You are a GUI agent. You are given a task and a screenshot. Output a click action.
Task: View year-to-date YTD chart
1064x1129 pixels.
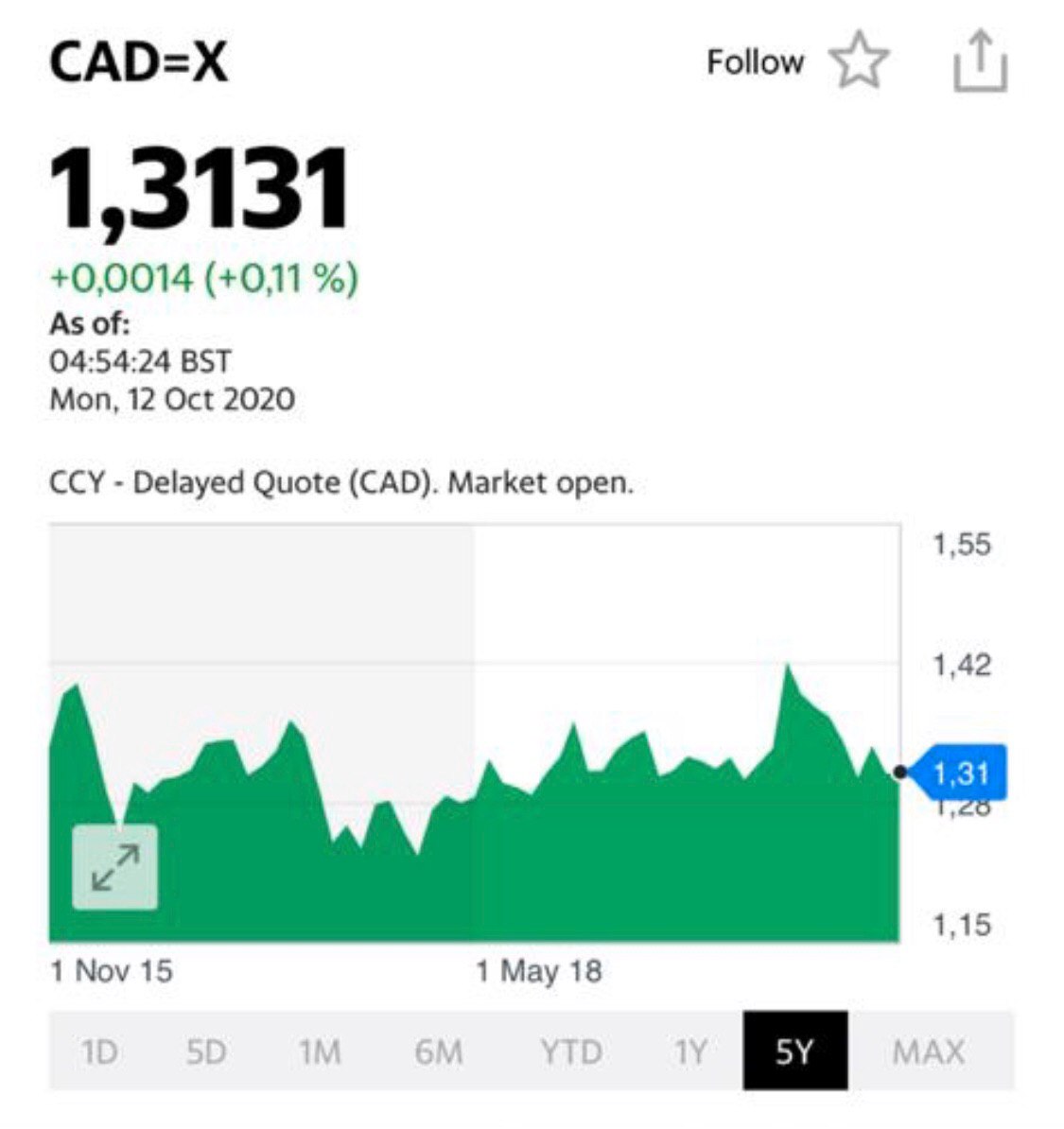[x=570, y=1051]
